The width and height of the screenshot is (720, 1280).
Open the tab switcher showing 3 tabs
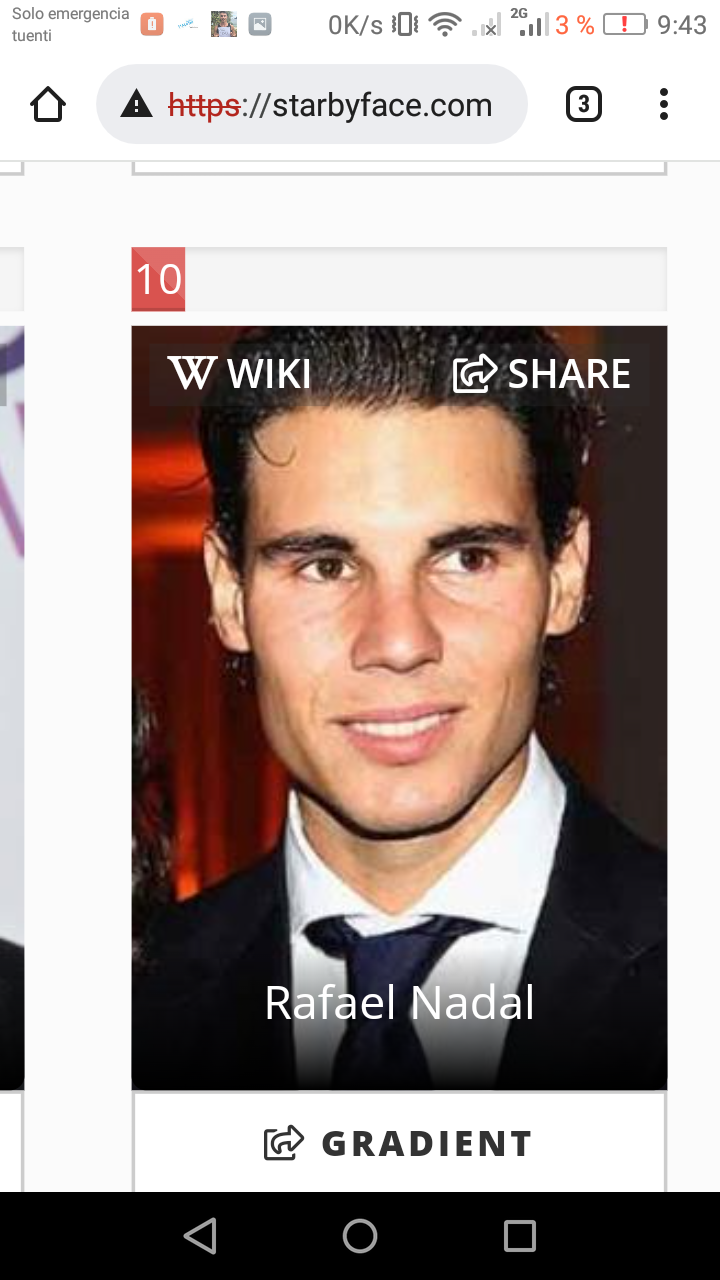[584, 105]
